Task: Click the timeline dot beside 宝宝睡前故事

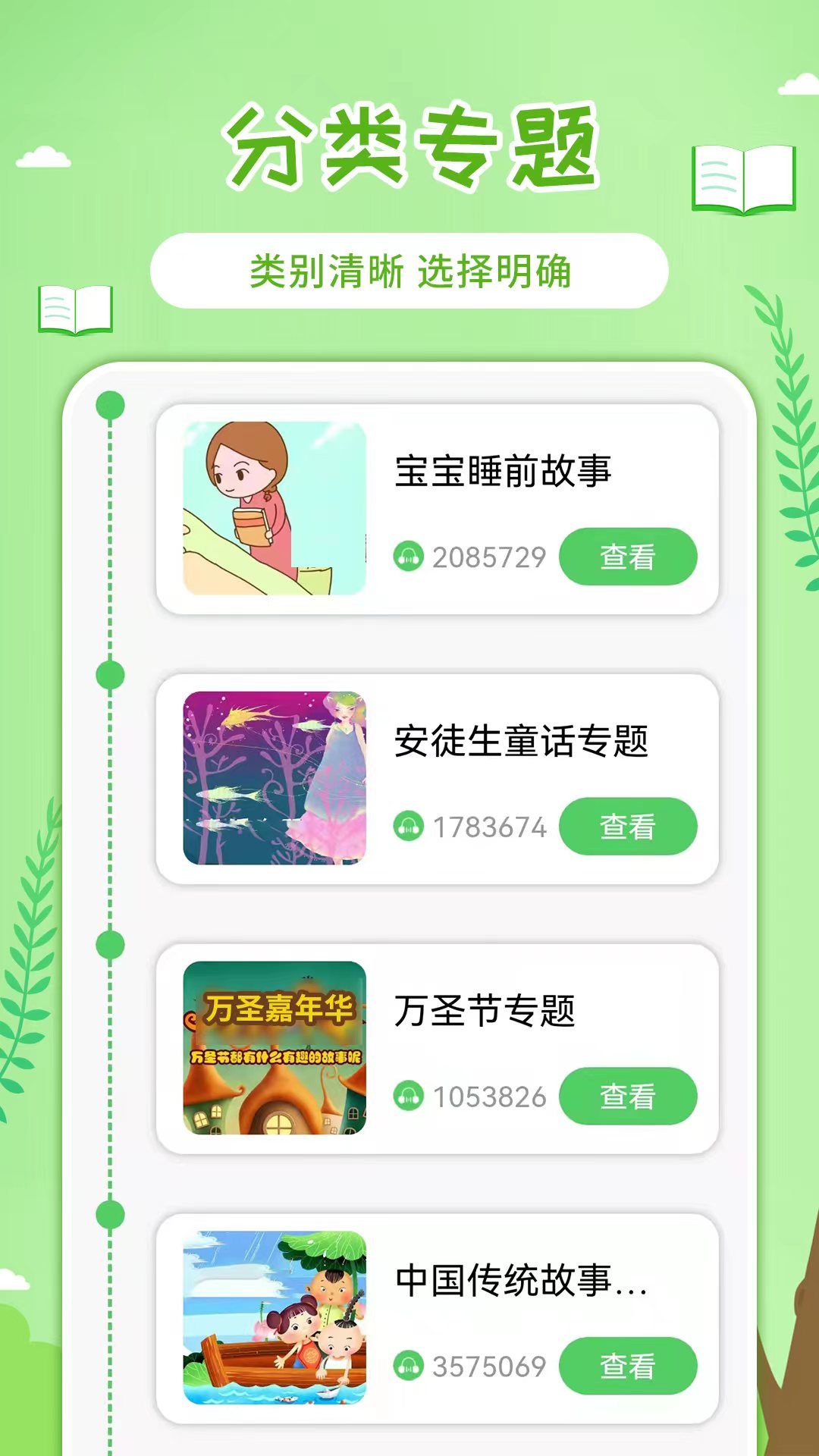Action: click(x=110, y=406)
